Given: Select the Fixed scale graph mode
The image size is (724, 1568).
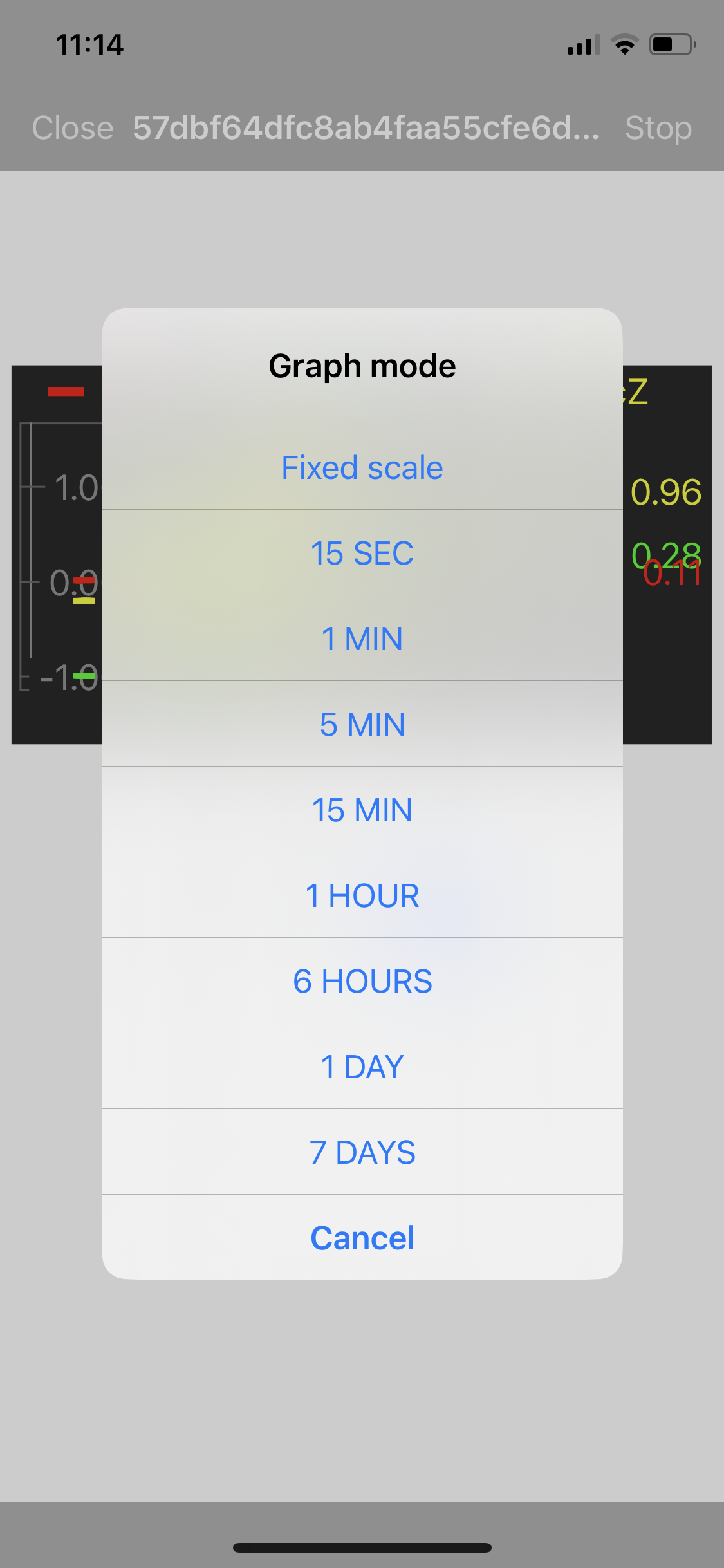Looking at the screenshot, I should (x=362, y=467).
